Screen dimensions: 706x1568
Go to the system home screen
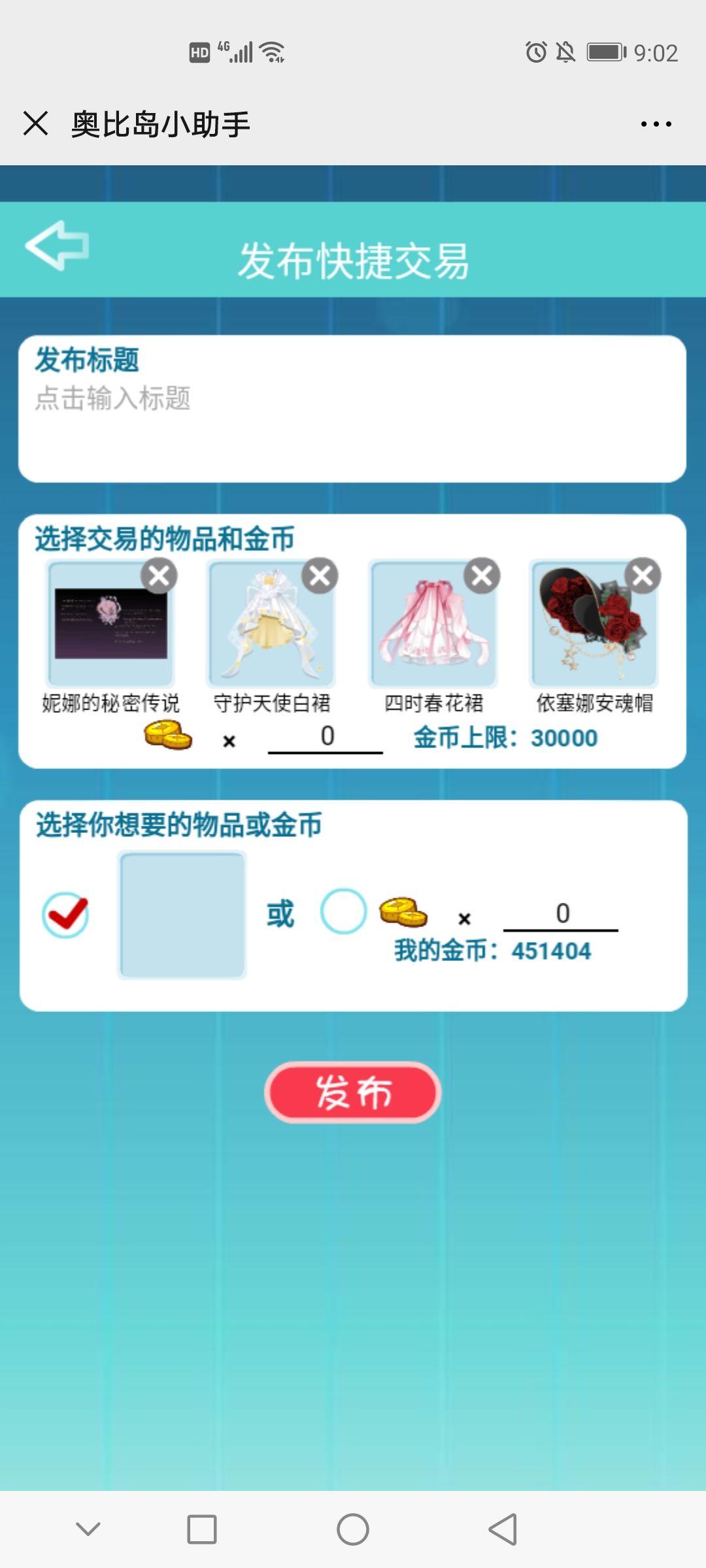353,1529
